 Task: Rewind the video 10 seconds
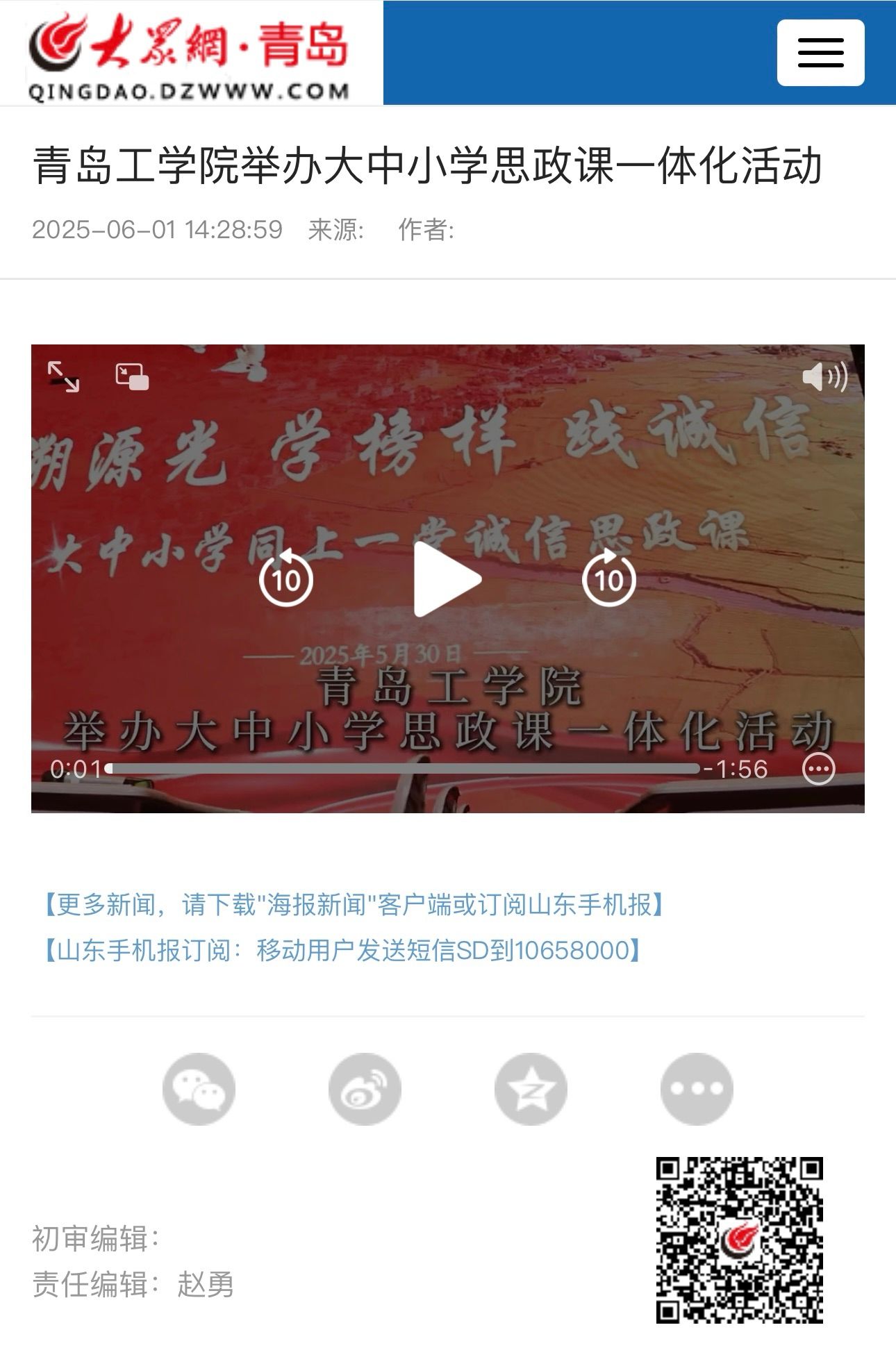point(286,578)
